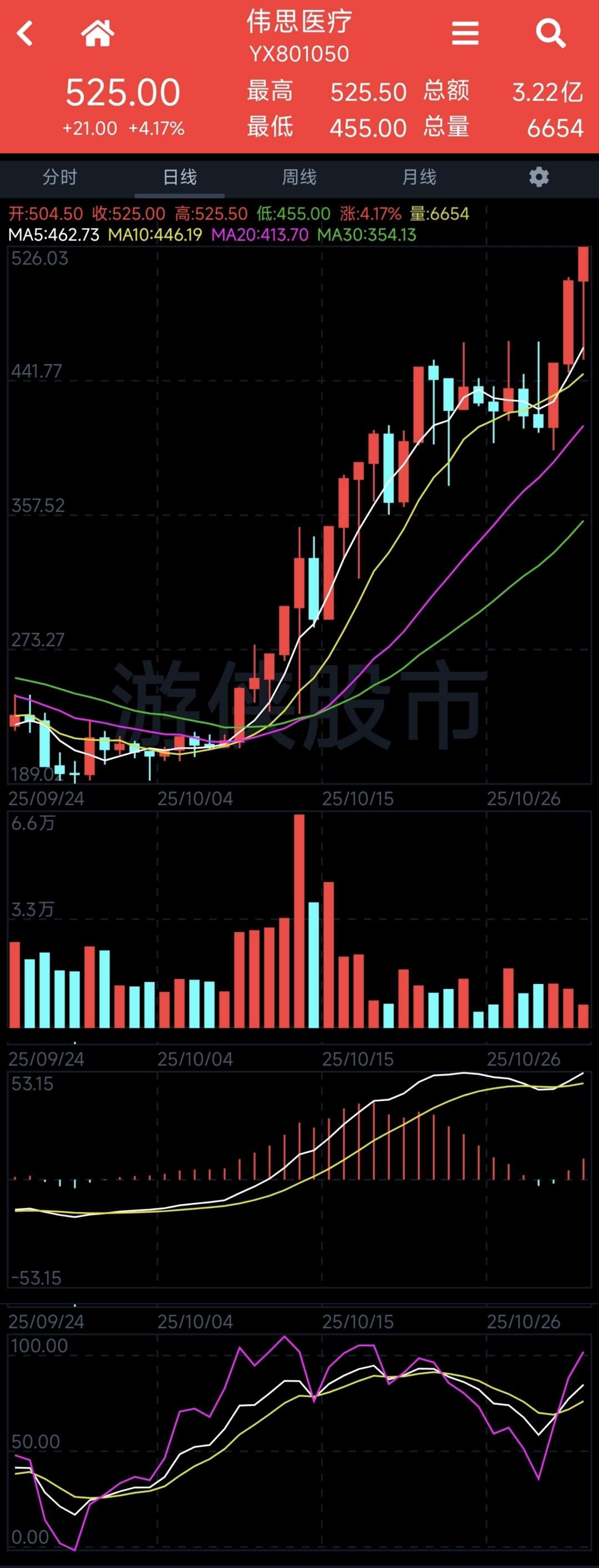This screenshot has height=1568, width=599.
Task: Open the hamburger menu
Action: click(x=465, y=33)
